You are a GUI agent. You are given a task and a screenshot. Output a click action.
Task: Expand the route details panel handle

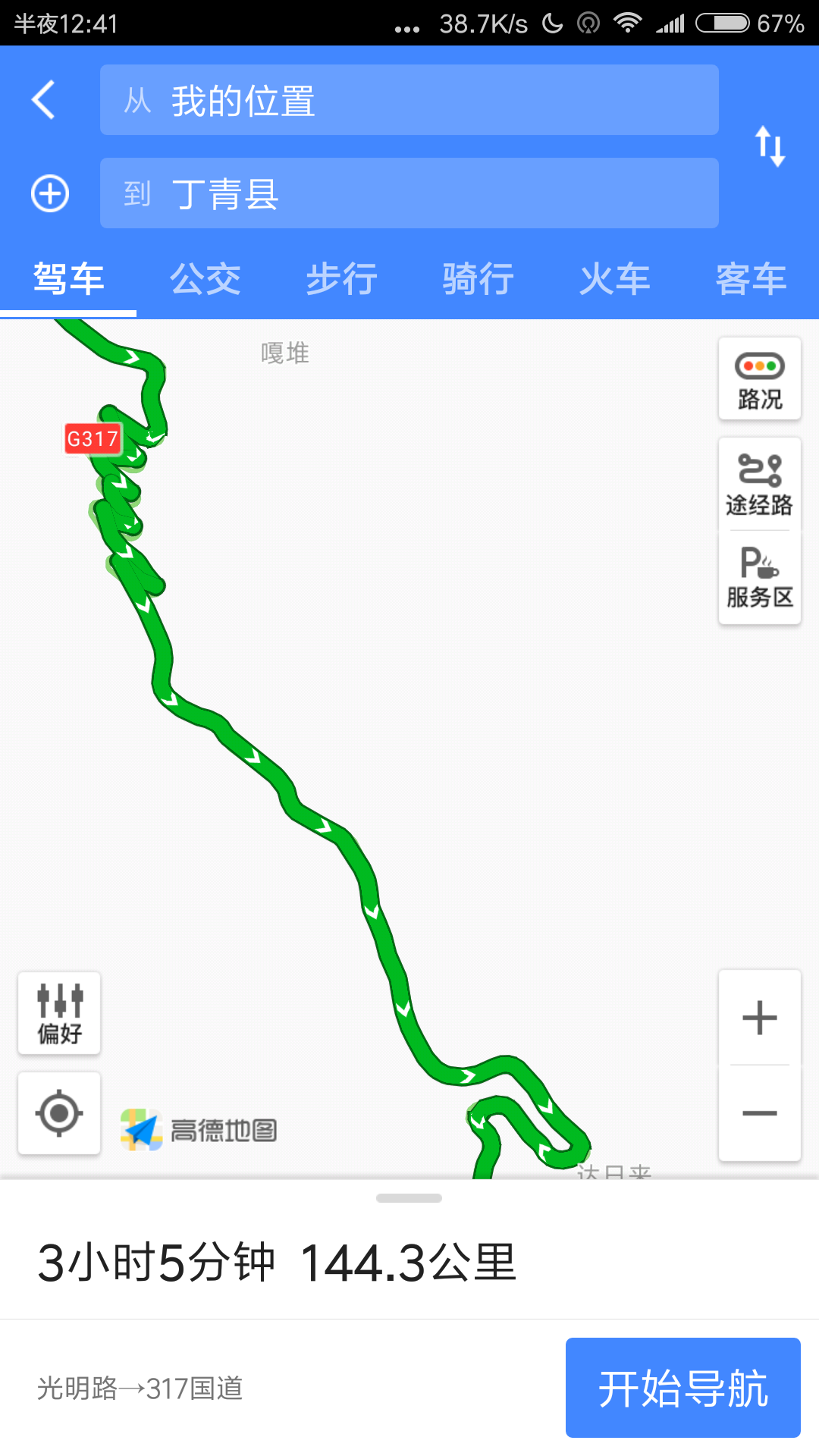tap(409, 1198)
